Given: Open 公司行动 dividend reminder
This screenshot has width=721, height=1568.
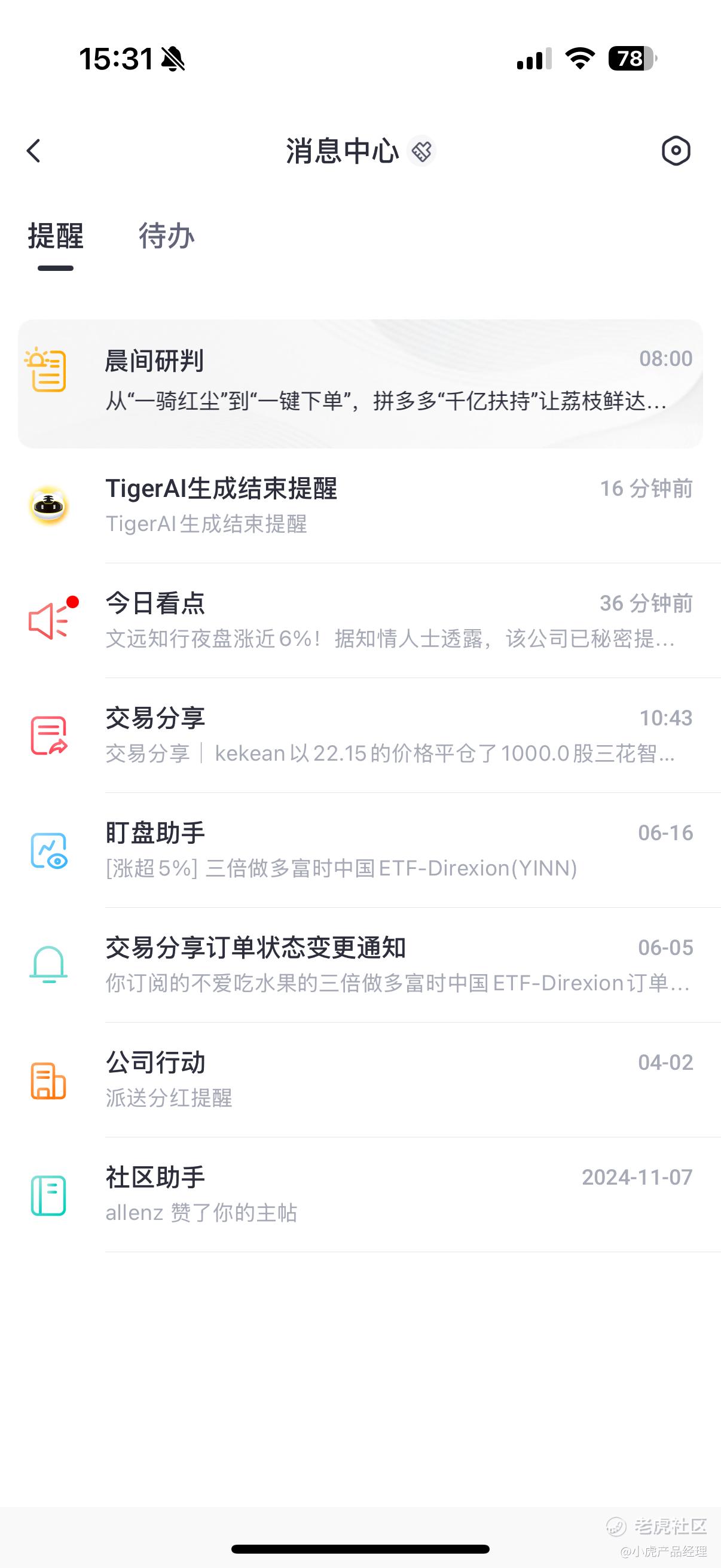Looking at the screenshot, I should click(360, 1080).
